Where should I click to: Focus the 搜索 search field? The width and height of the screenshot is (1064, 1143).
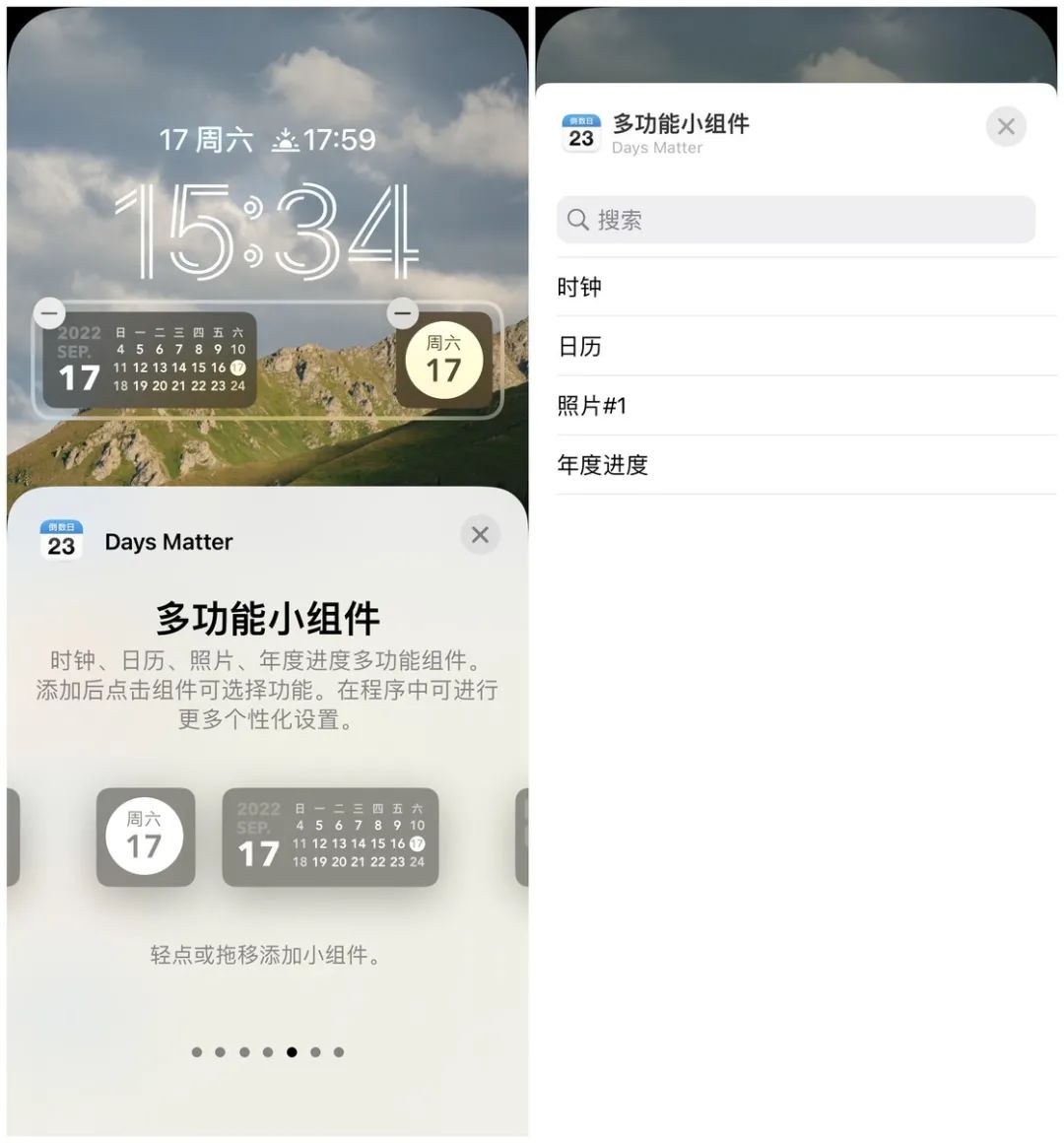[x=796, y=220]
